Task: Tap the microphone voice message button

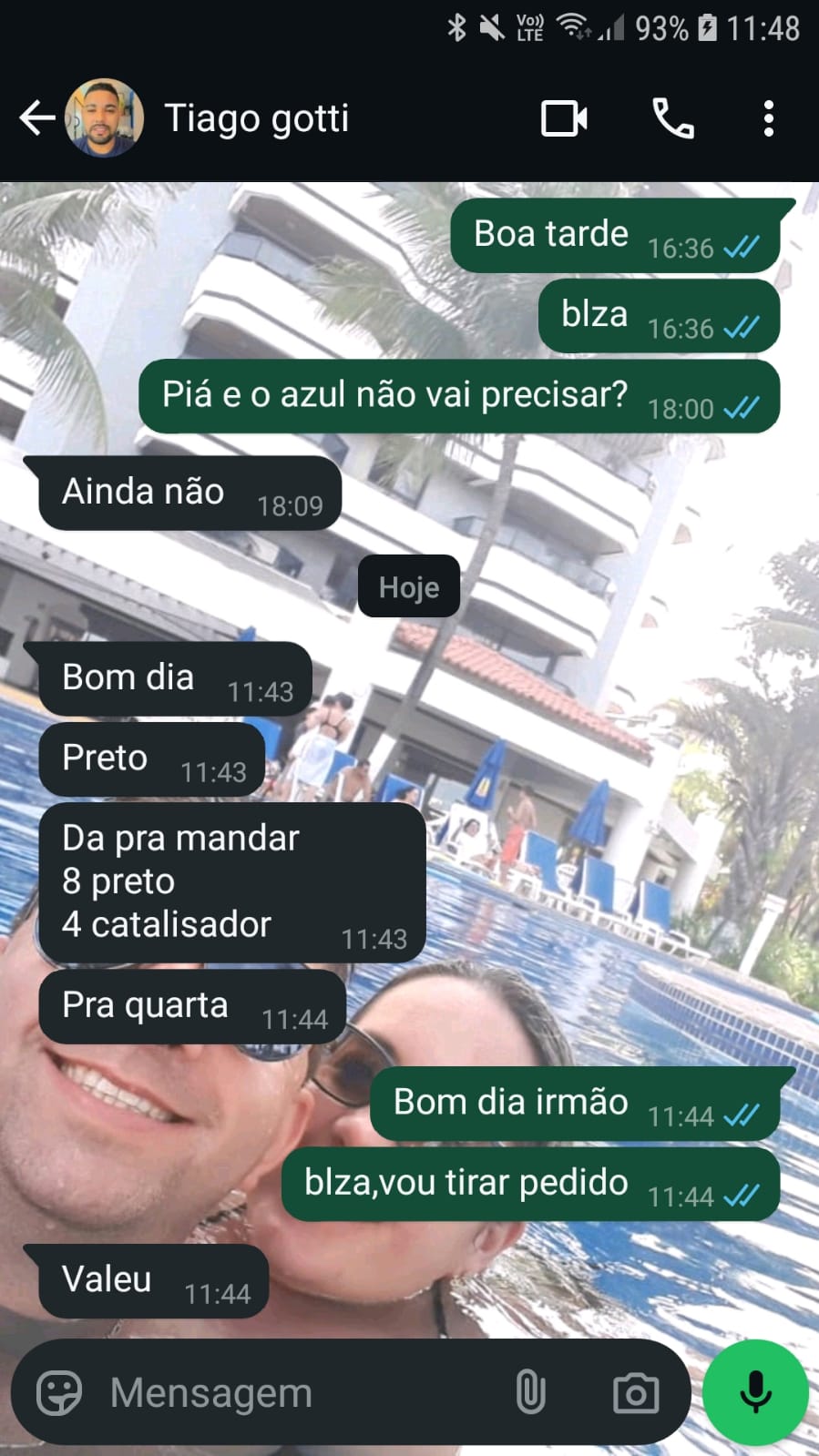Action: click(x=755, y=1392)
